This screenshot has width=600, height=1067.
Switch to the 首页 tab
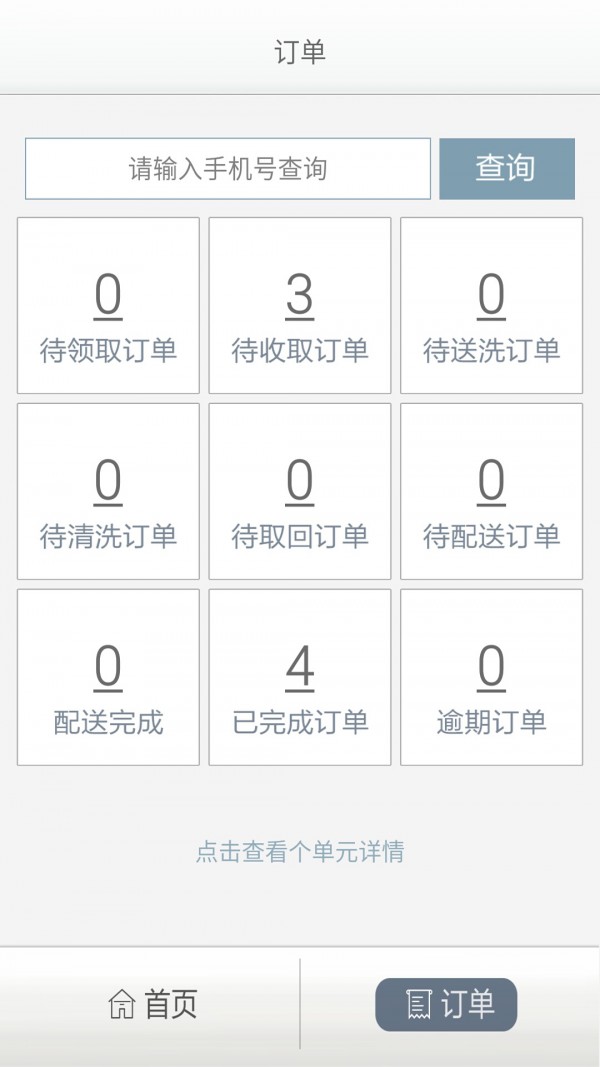(x=152, y=1004)
